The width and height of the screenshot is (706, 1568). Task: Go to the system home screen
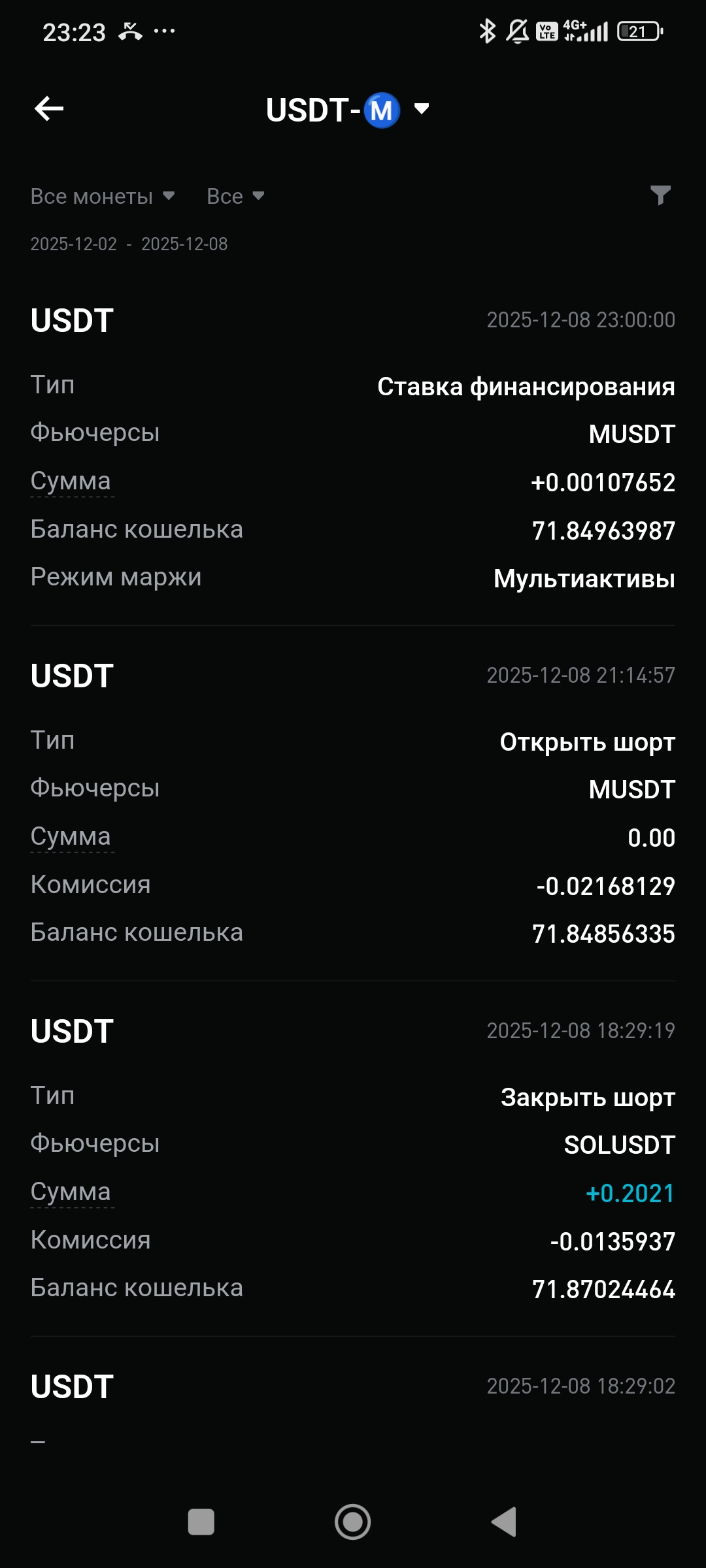point(353,1522)
